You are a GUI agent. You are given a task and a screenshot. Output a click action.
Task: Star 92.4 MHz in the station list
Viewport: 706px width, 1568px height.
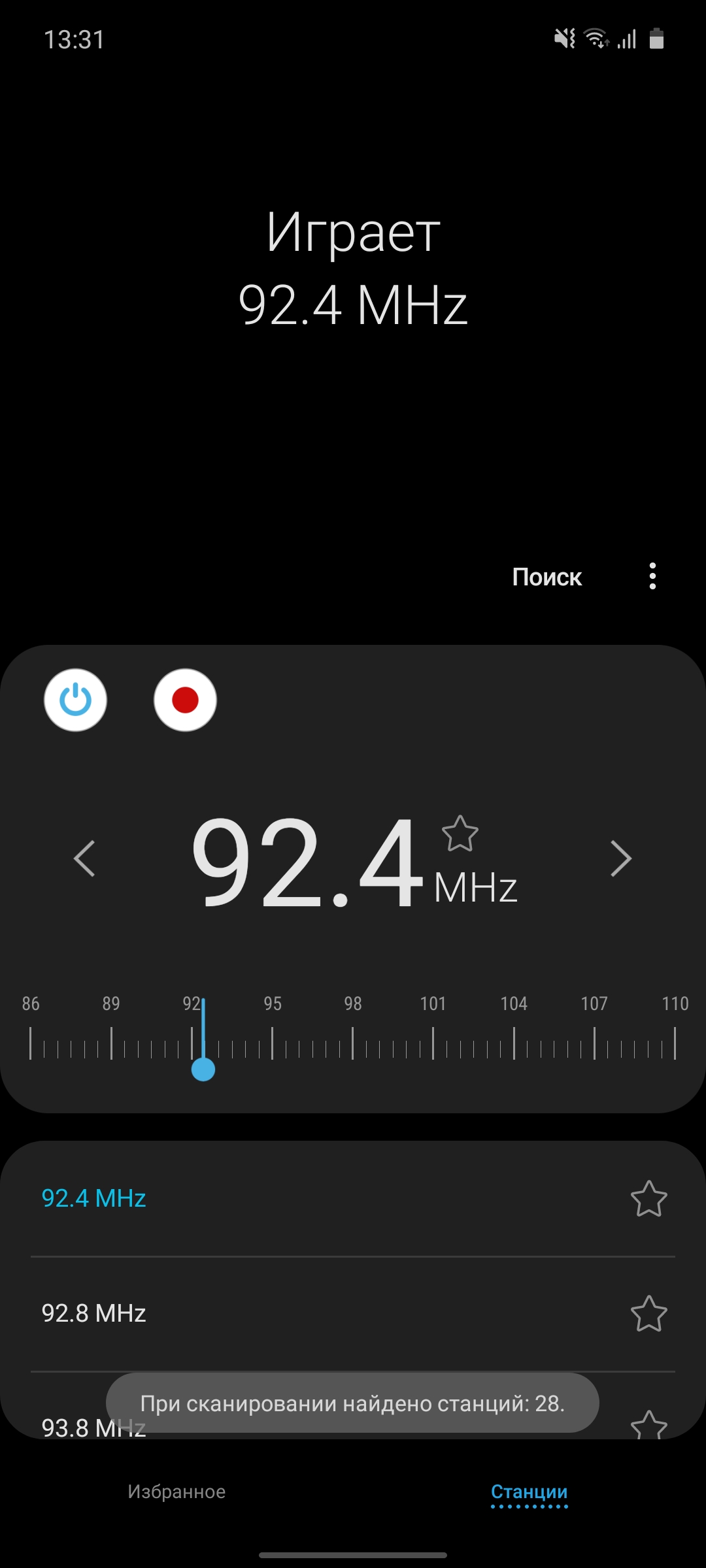648,1198
